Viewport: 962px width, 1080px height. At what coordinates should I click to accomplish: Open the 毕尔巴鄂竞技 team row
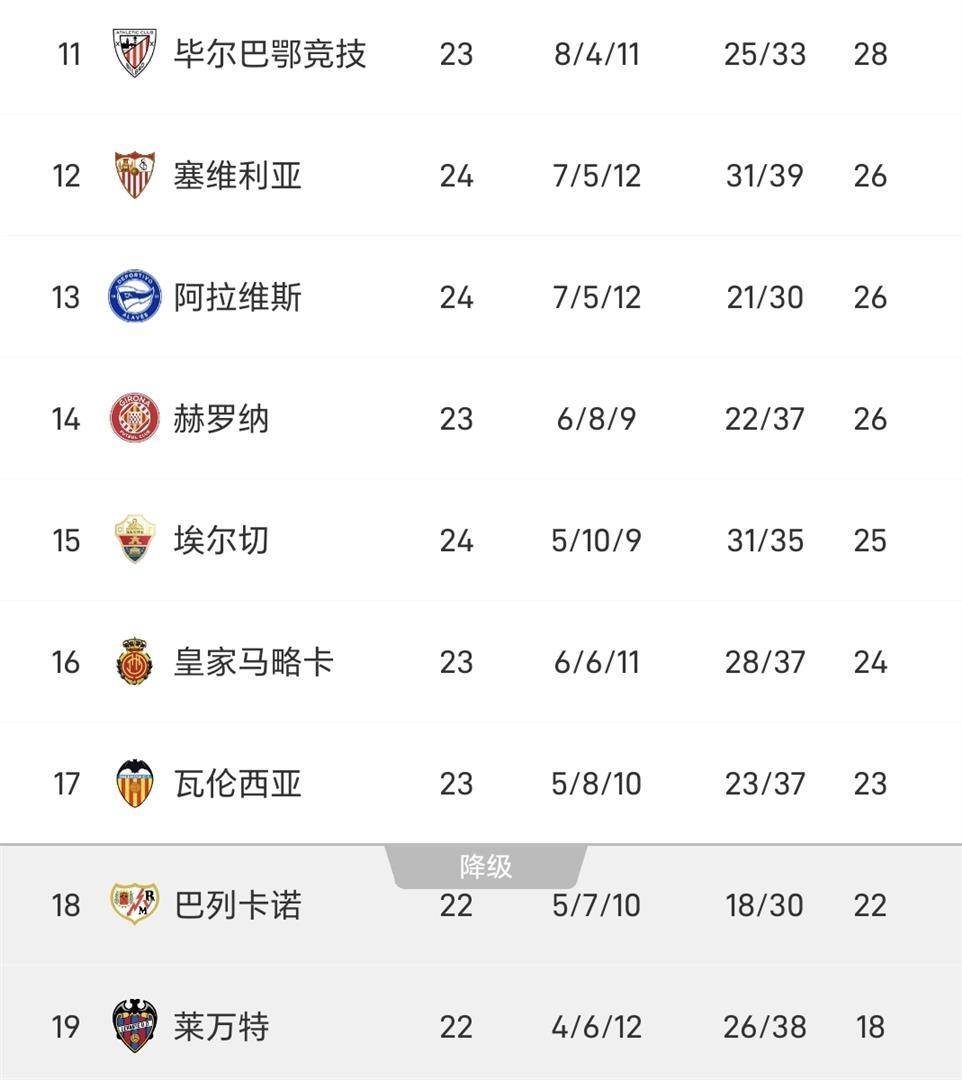(270, 54)
